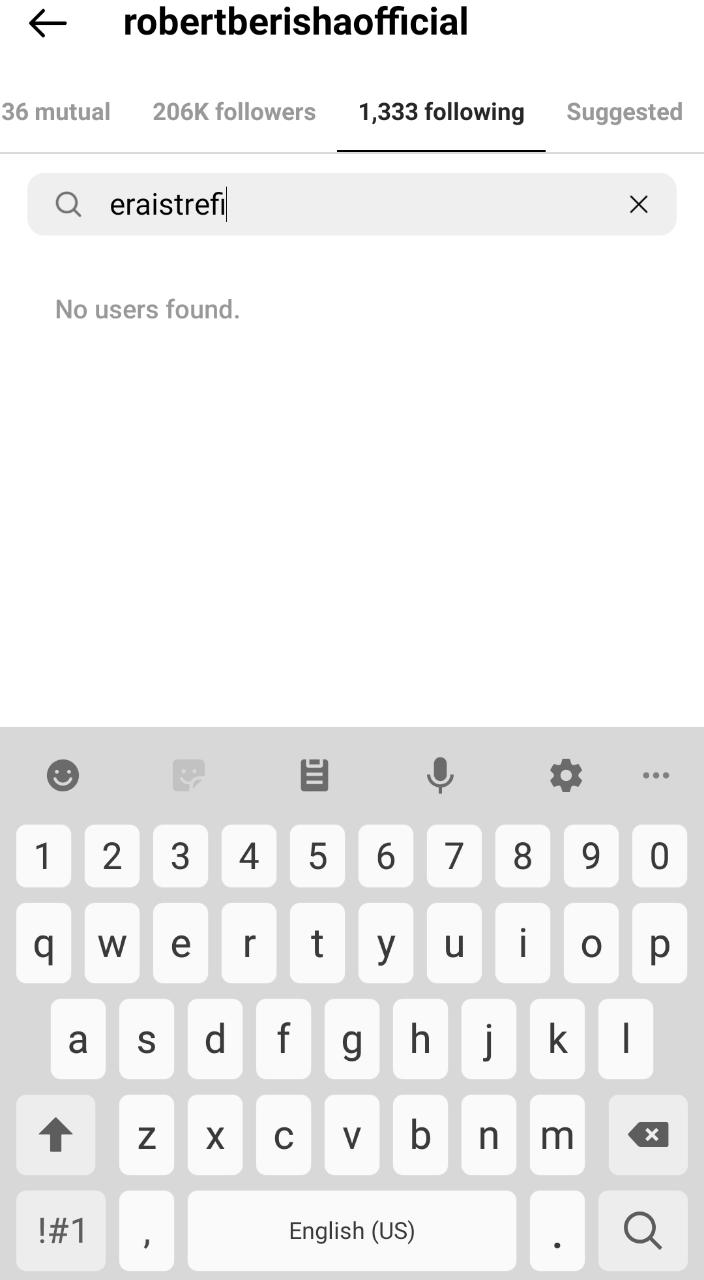This screenshot has height=1280, width=704.
Task: Open the keyboard emoji picker
Action: 63,775
